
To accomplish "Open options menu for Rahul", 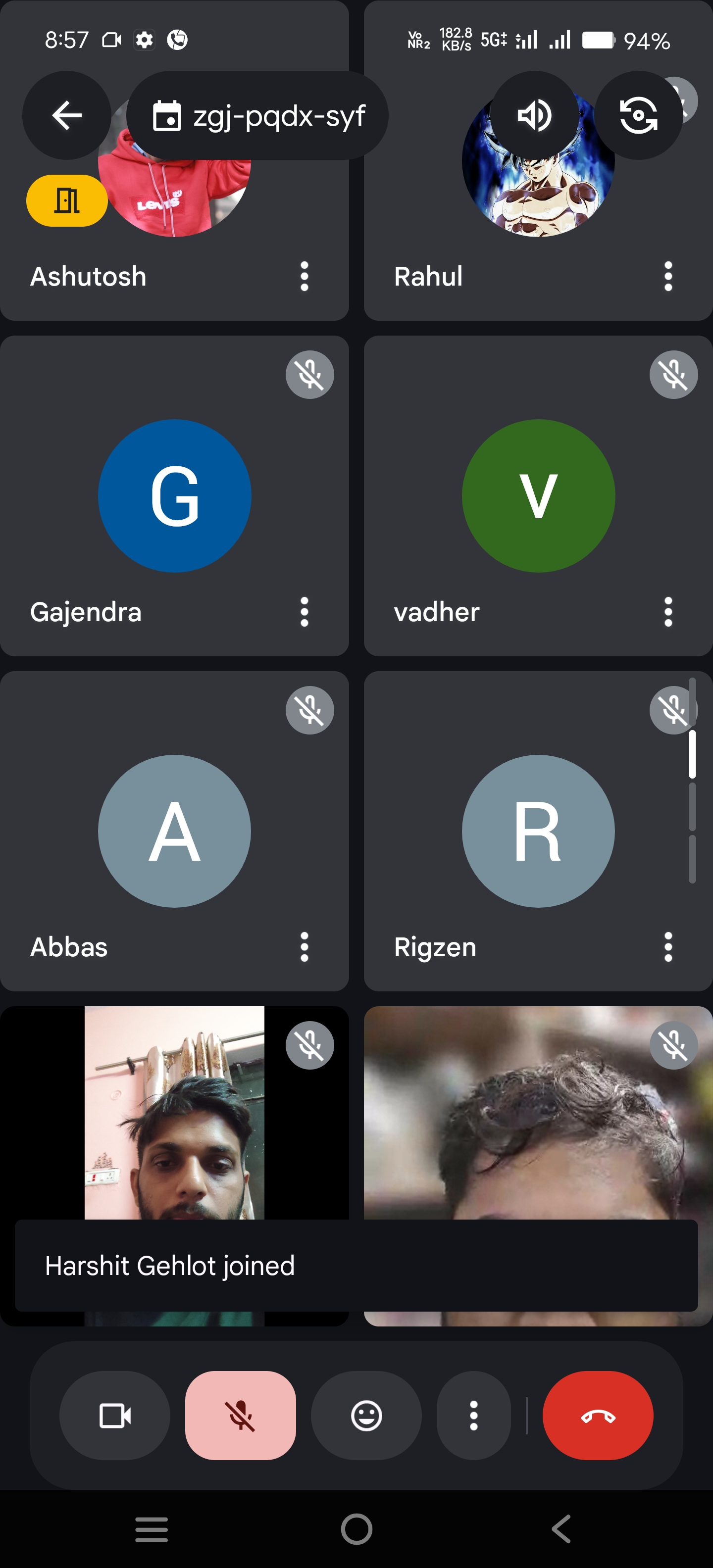I will (668, 276).
